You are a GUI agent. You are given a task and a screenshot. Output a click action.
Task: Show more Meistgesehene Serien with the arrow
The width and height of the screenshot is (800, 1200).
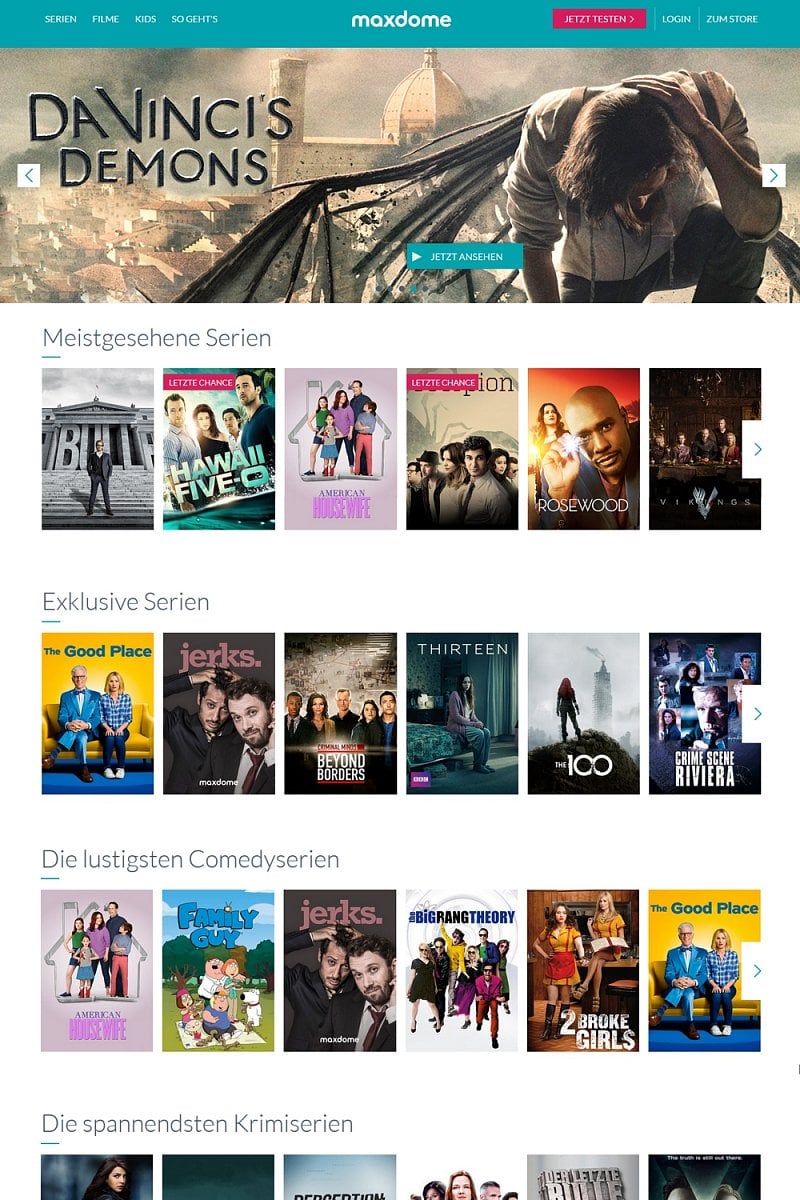[757, 449]
